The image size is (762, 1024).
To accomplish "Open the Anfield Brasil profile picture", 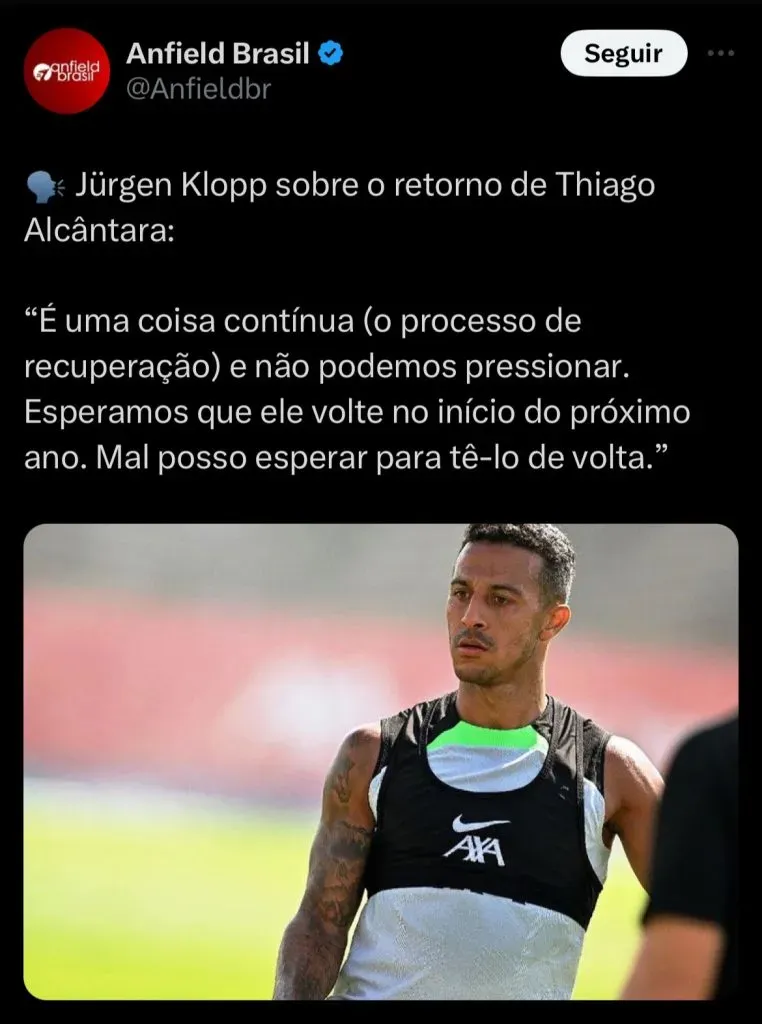I will 67,71.
